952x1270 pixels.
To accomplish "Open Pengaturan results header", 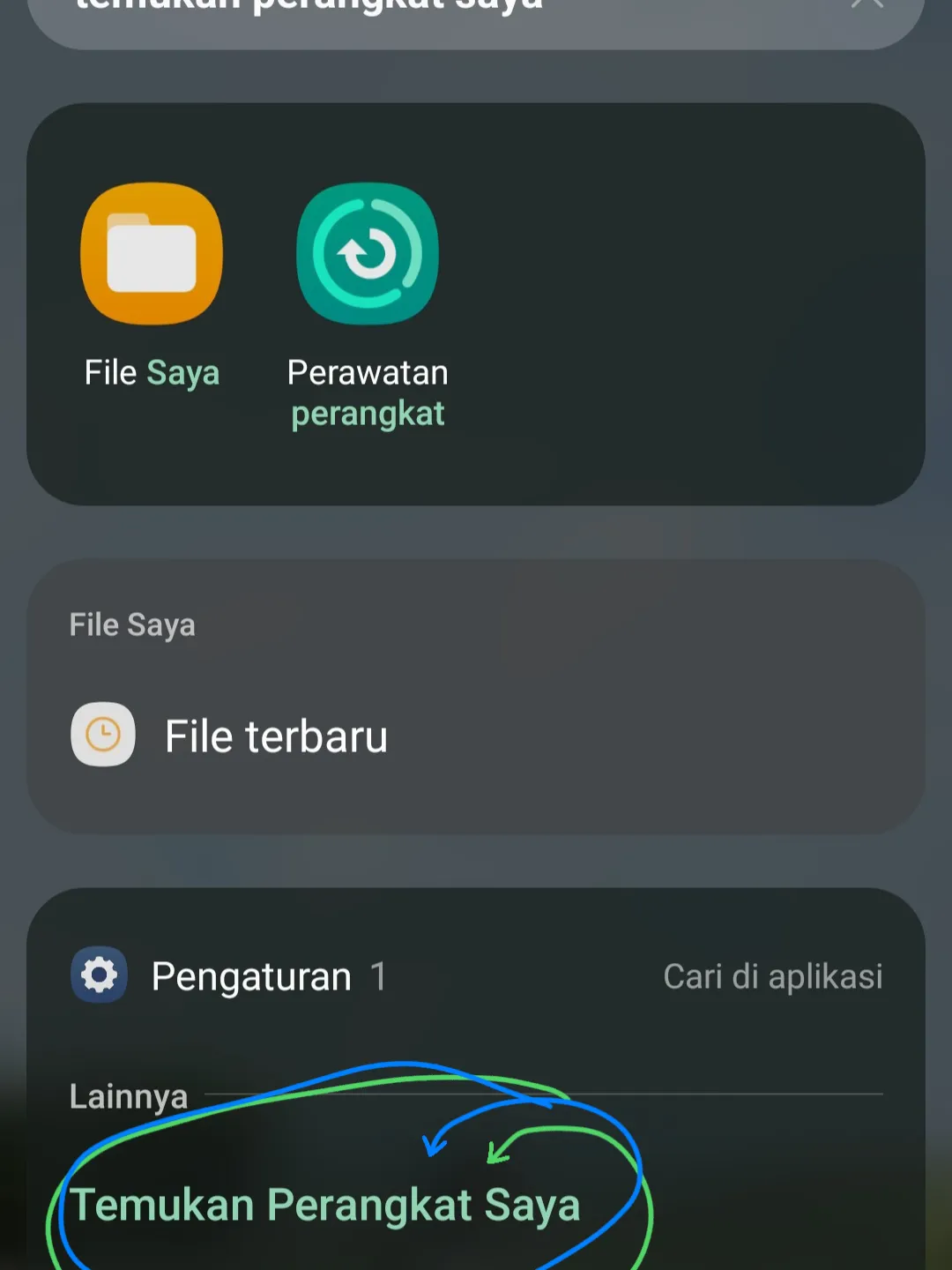I will 251,976.
